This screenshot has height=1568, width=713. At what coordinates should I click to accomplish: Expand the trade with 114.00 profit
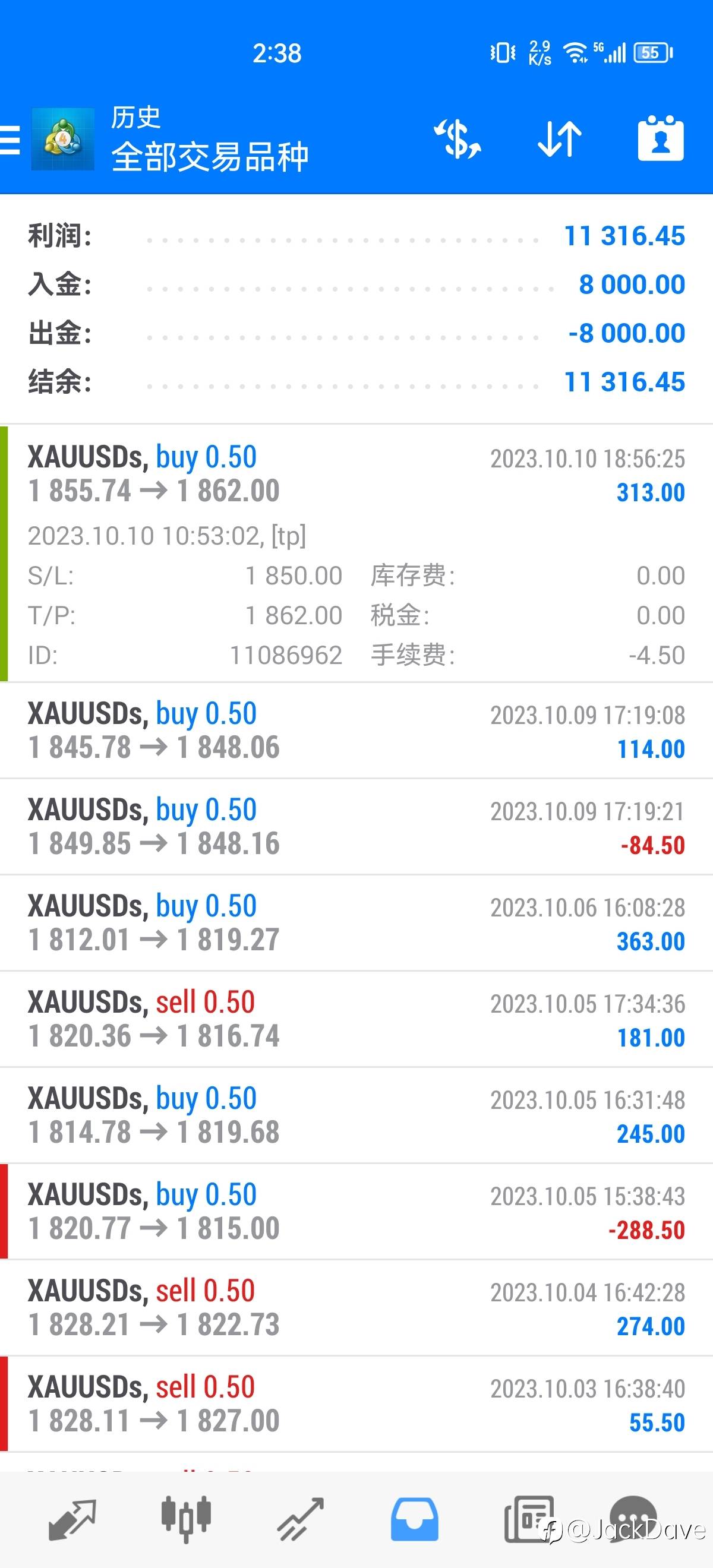(356, 731)
